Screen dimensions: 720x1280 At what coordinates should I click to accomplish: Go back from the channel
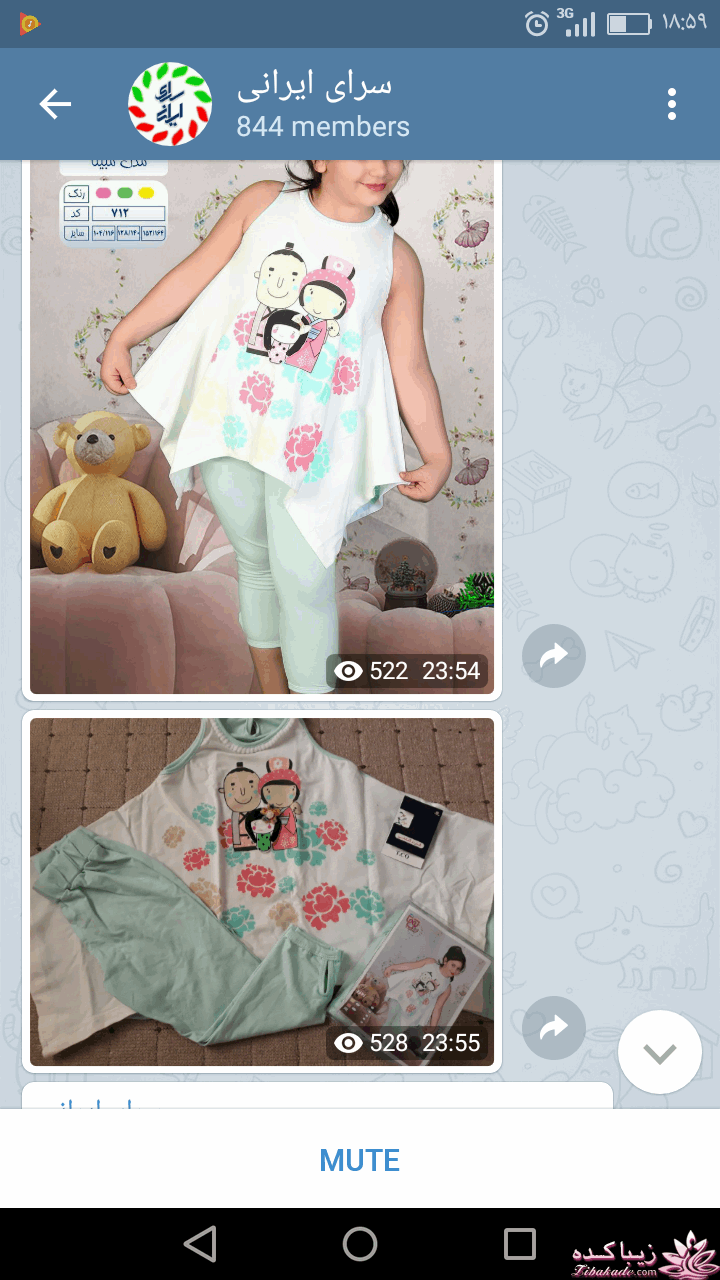pos(55,104)
